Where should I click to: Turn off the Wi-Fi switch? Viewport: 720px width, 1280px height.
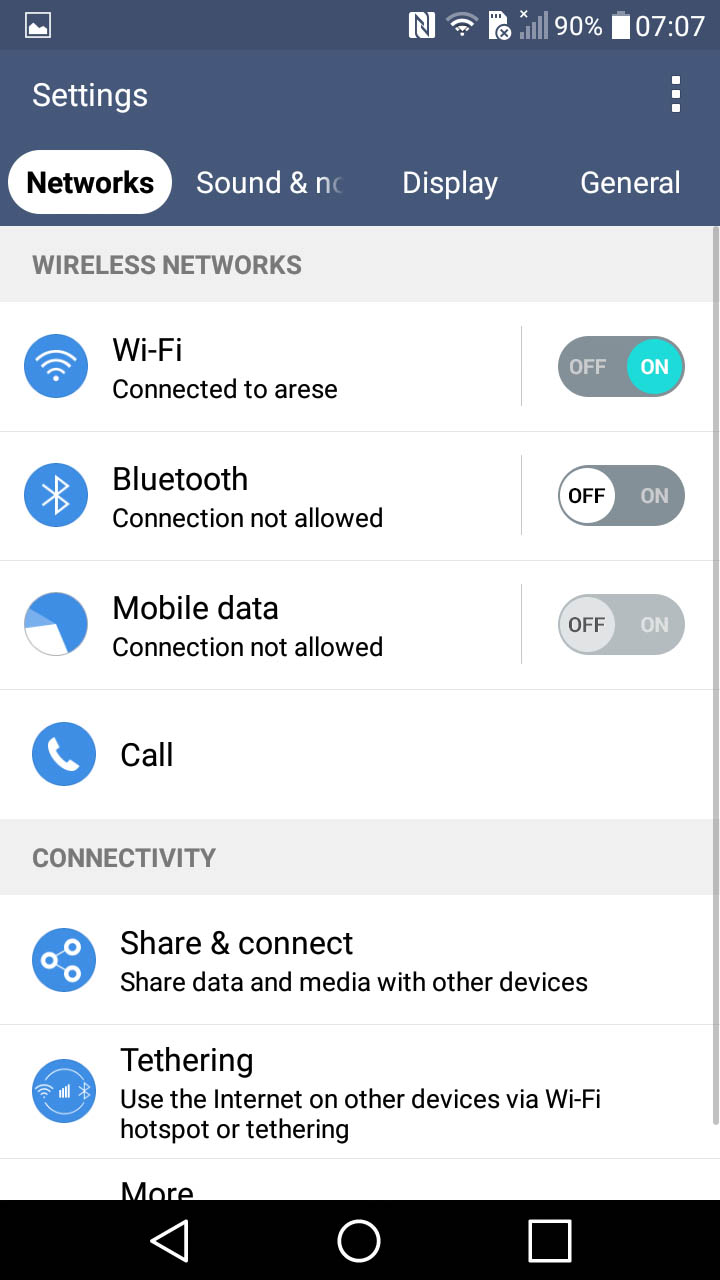pyautogui.click(x=621, y=366)
